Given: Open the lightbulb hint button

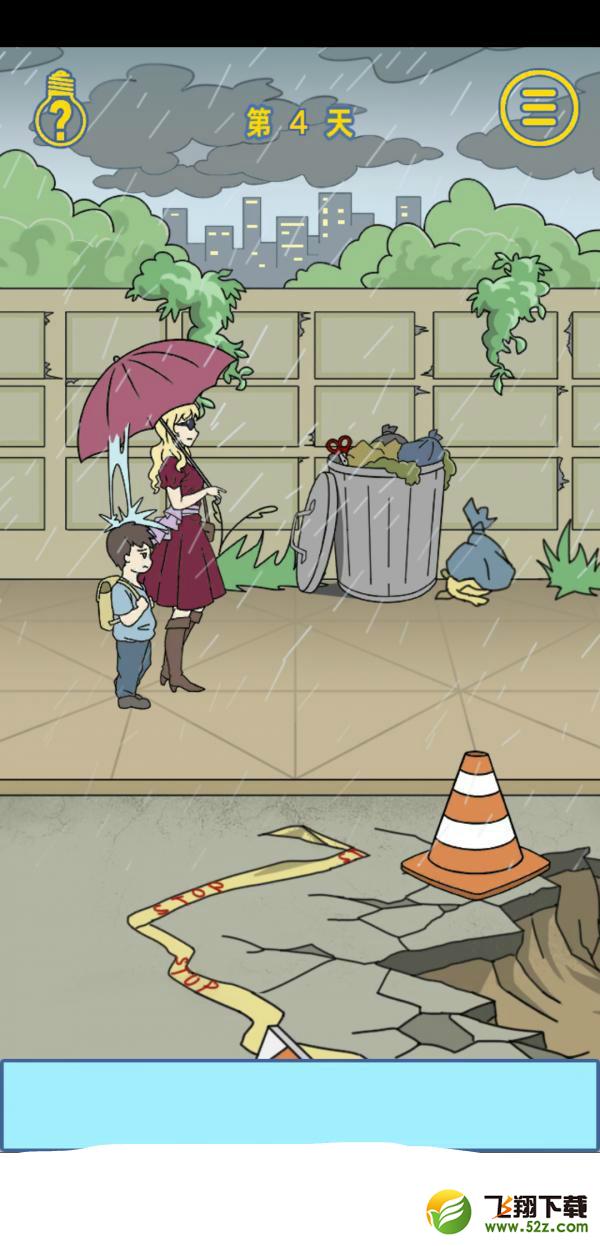Looking at the screenshot, I should pyautogui.click(x=61, y=112).
